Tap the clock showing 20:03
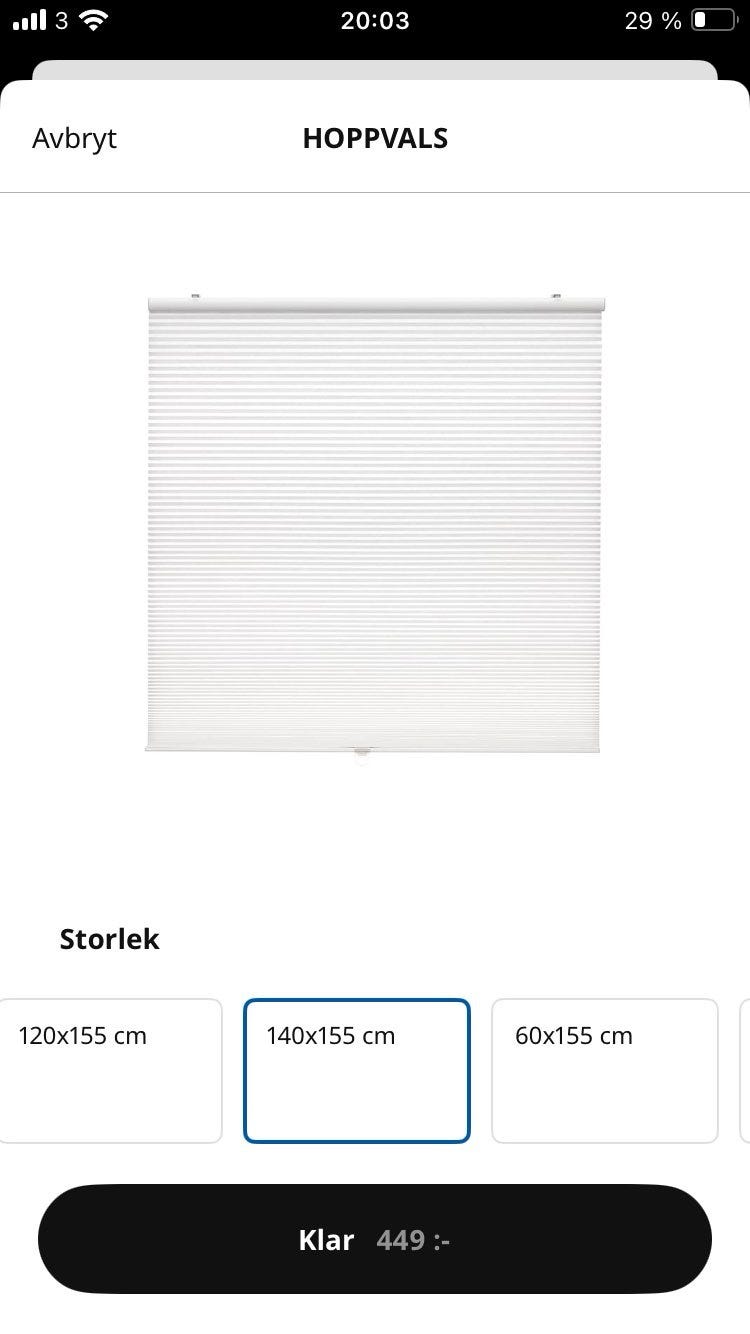Image resolution: width=750 pixels, height=1334 pixels. point(375,20)
